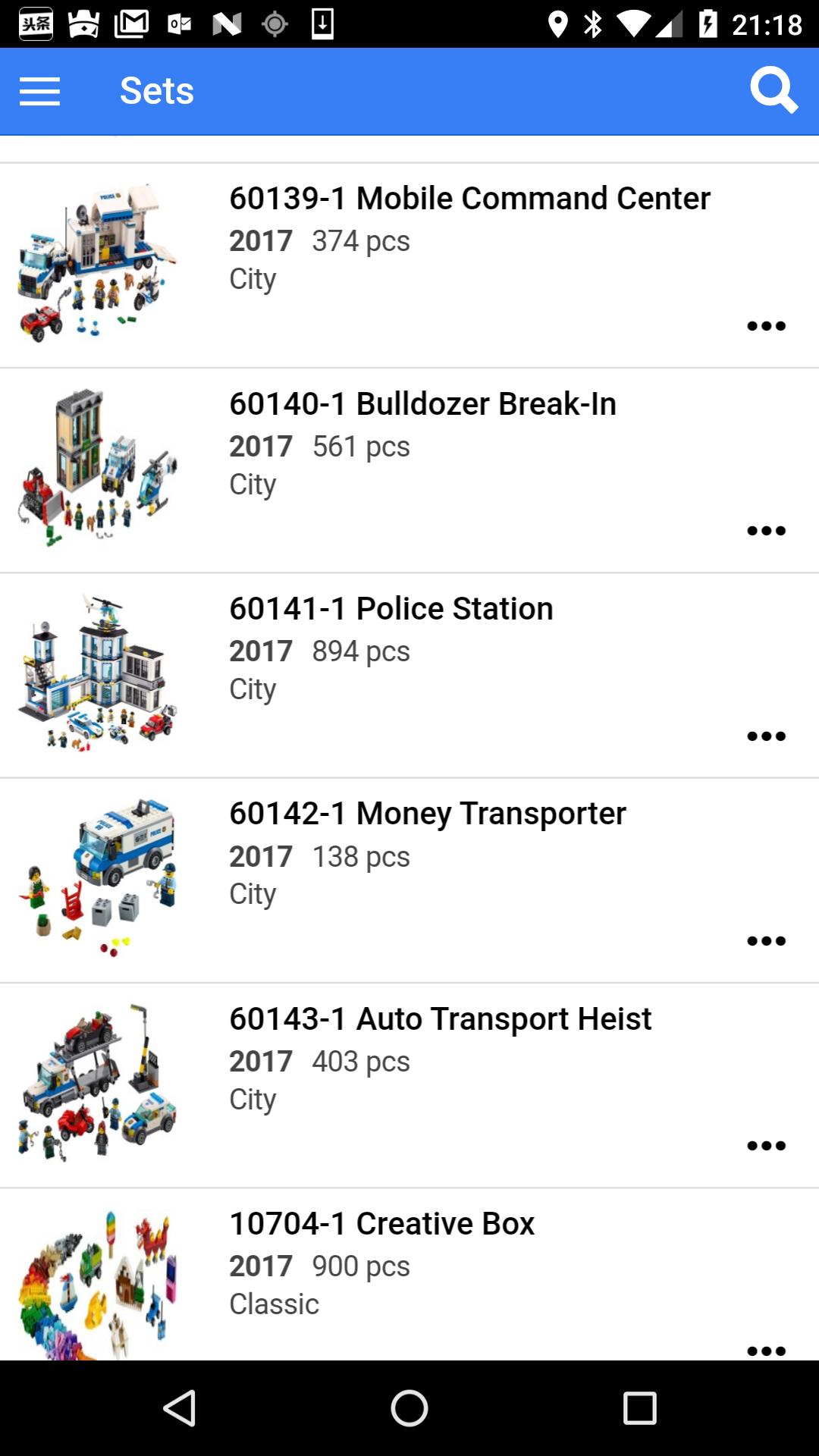This screenshot has height=1456, width=819.
Task: Show more options for Mobile Command Center
Action: [x=766, y=326]
